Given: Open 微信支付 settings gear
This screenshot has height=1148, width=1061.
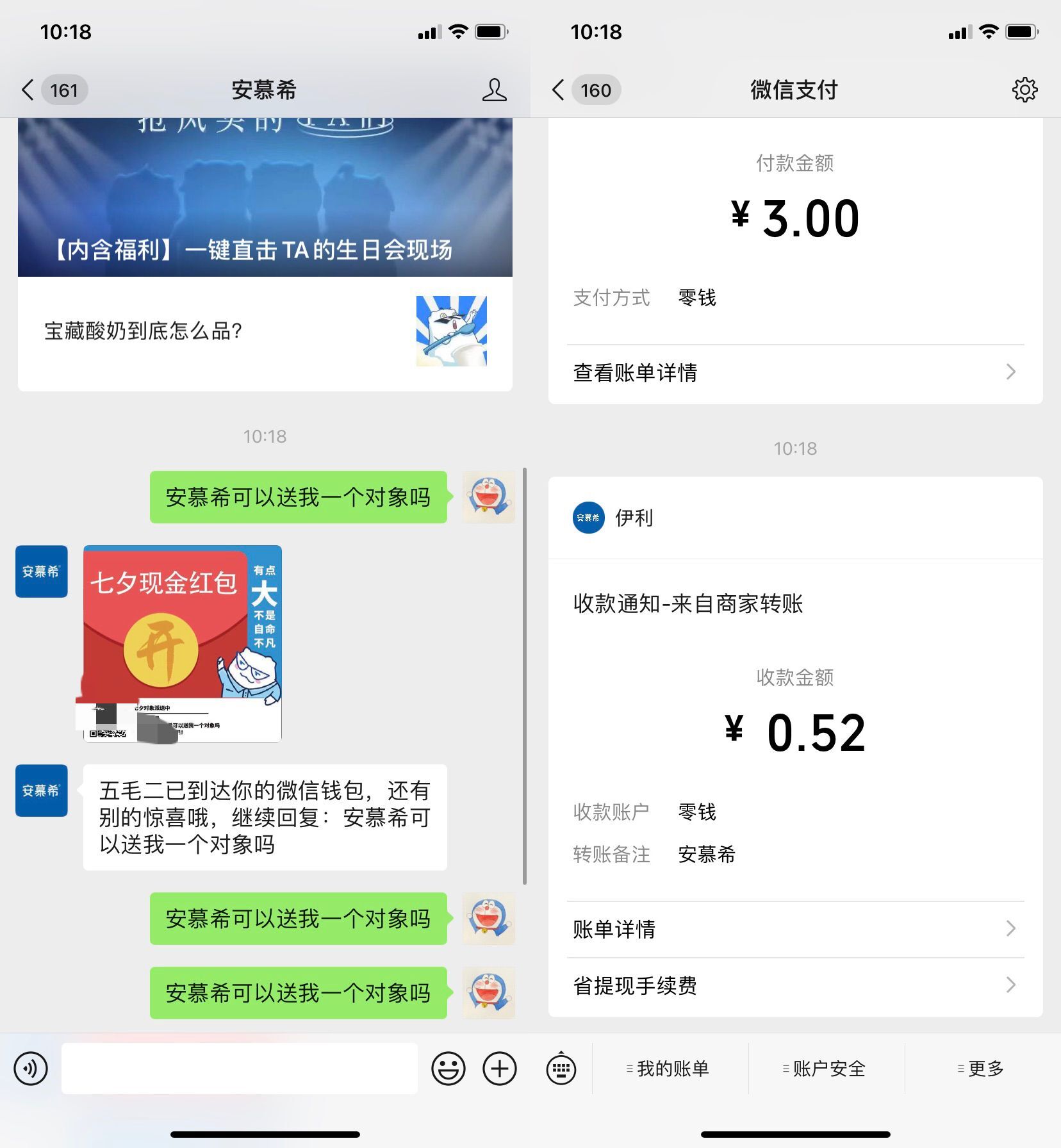Looking at the screenshot, I should (1024, 90).
